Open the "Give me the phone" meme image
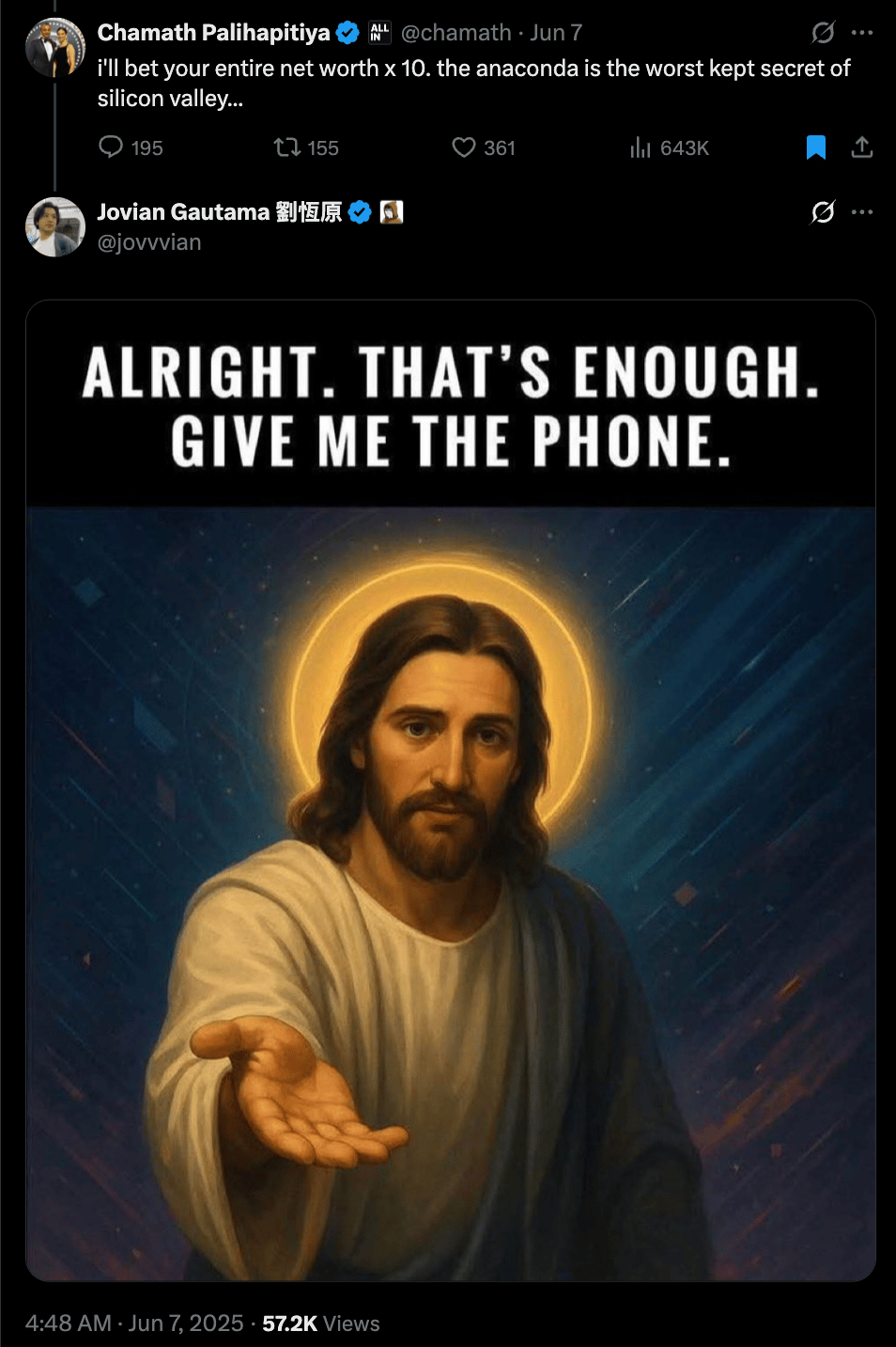Viewport: 896px width, 1347px height. click(x=451, y=789)
